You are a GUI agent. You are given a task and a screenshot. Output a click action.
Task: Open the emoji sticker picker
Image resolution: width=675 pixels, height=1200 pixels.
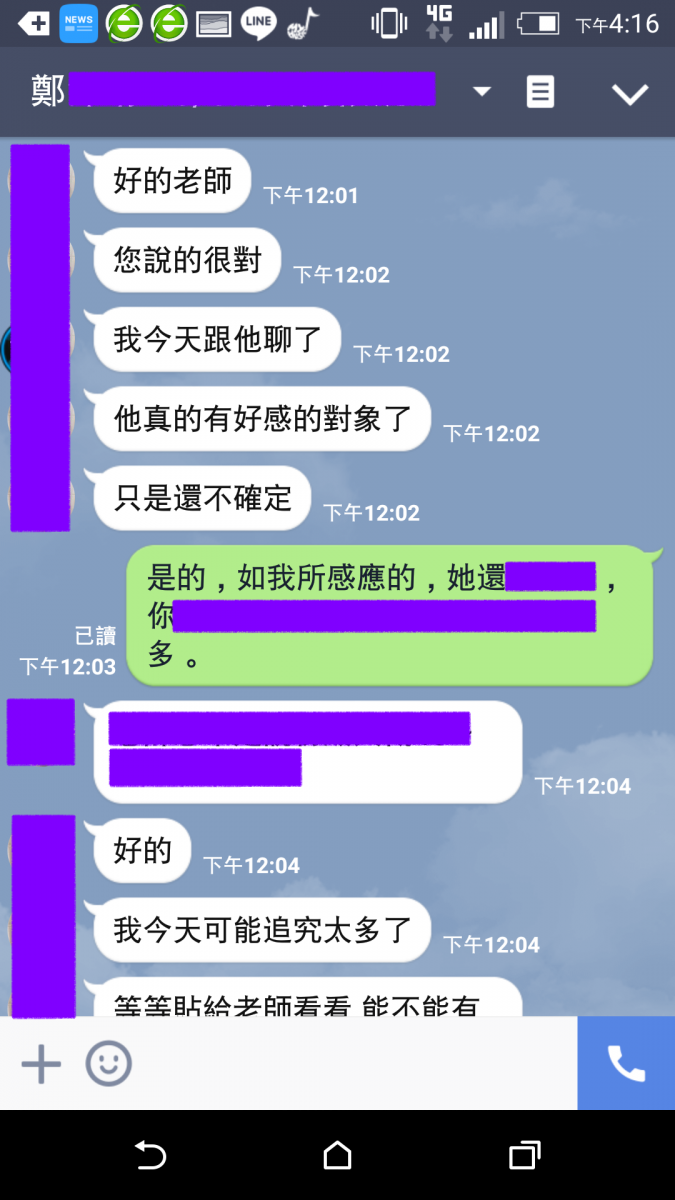pyautogui.click(x=108, y=1064)
